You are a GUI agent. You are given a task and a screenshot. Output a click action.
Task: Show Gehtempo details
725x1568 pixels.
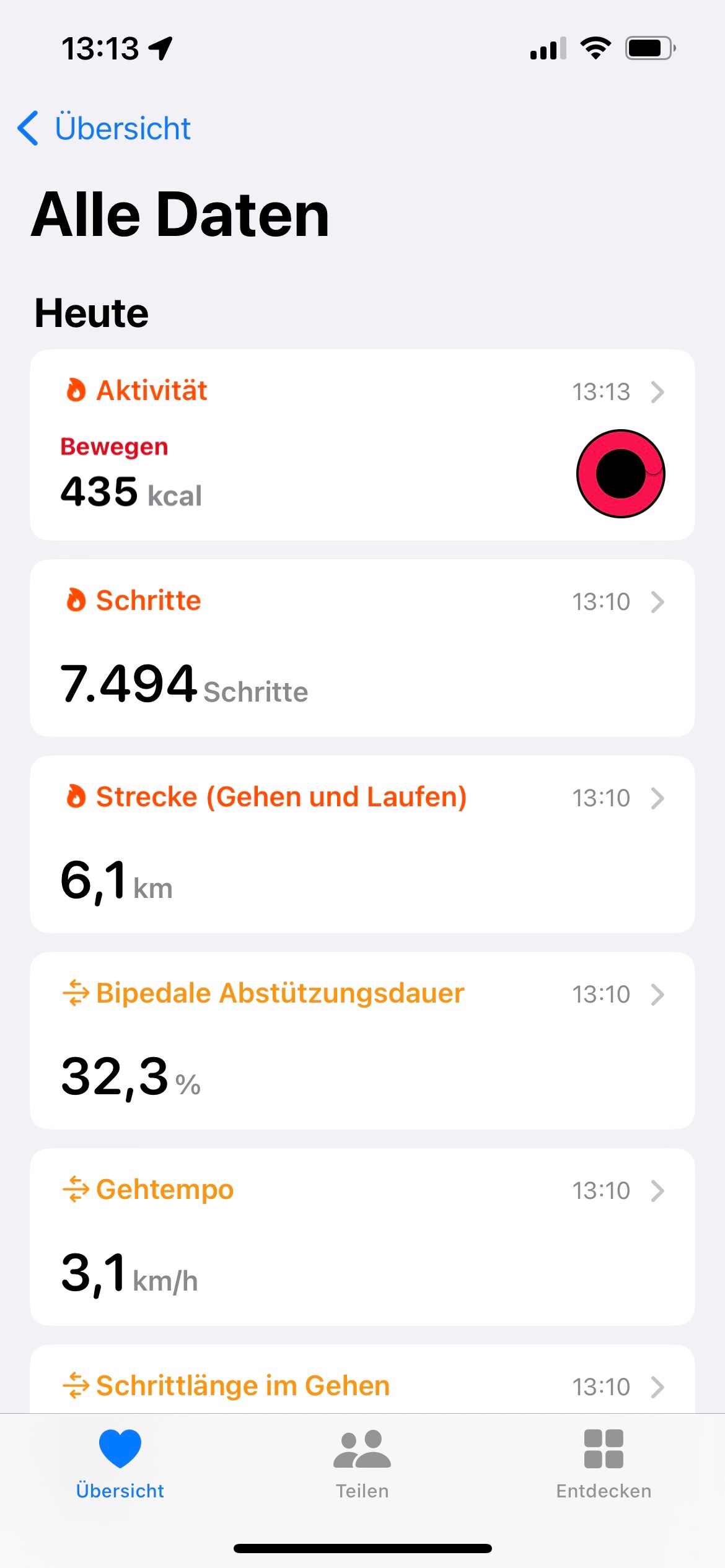[362, 1237]
